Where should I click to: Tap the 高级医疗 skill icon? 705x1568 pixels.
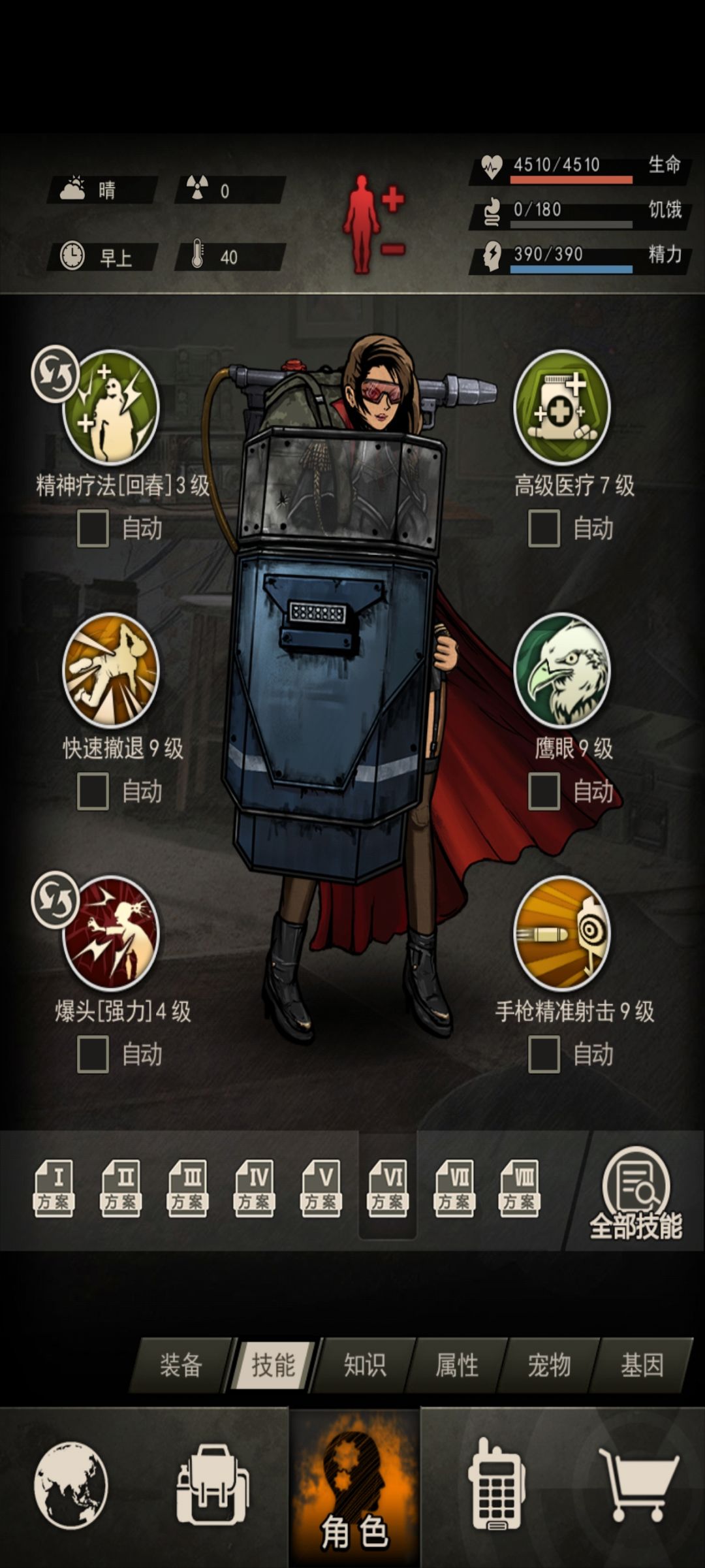561,408
